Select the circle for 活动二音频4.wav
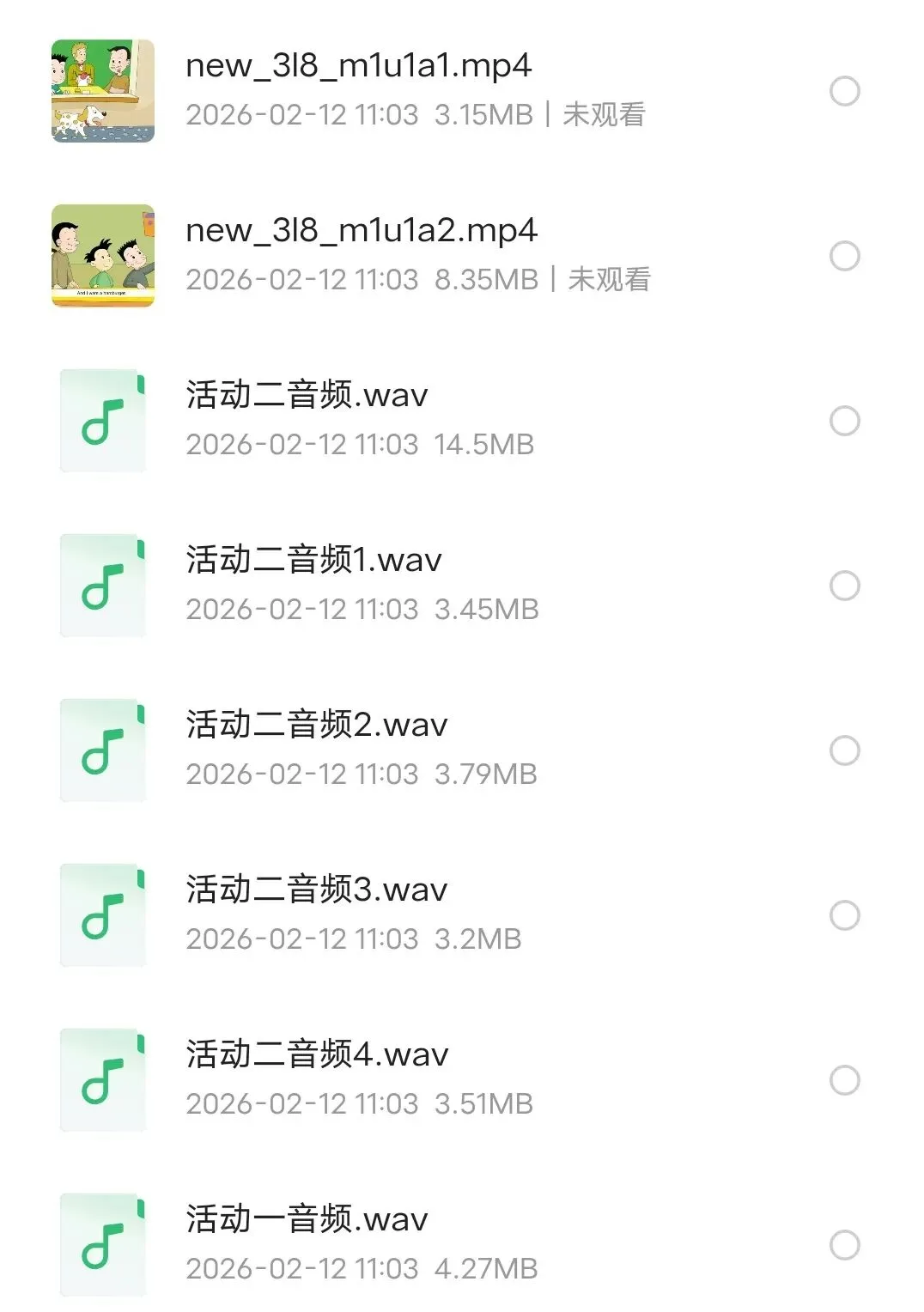The height and width of the screenshot is (1312, 924). click(x=844, y=1080)
